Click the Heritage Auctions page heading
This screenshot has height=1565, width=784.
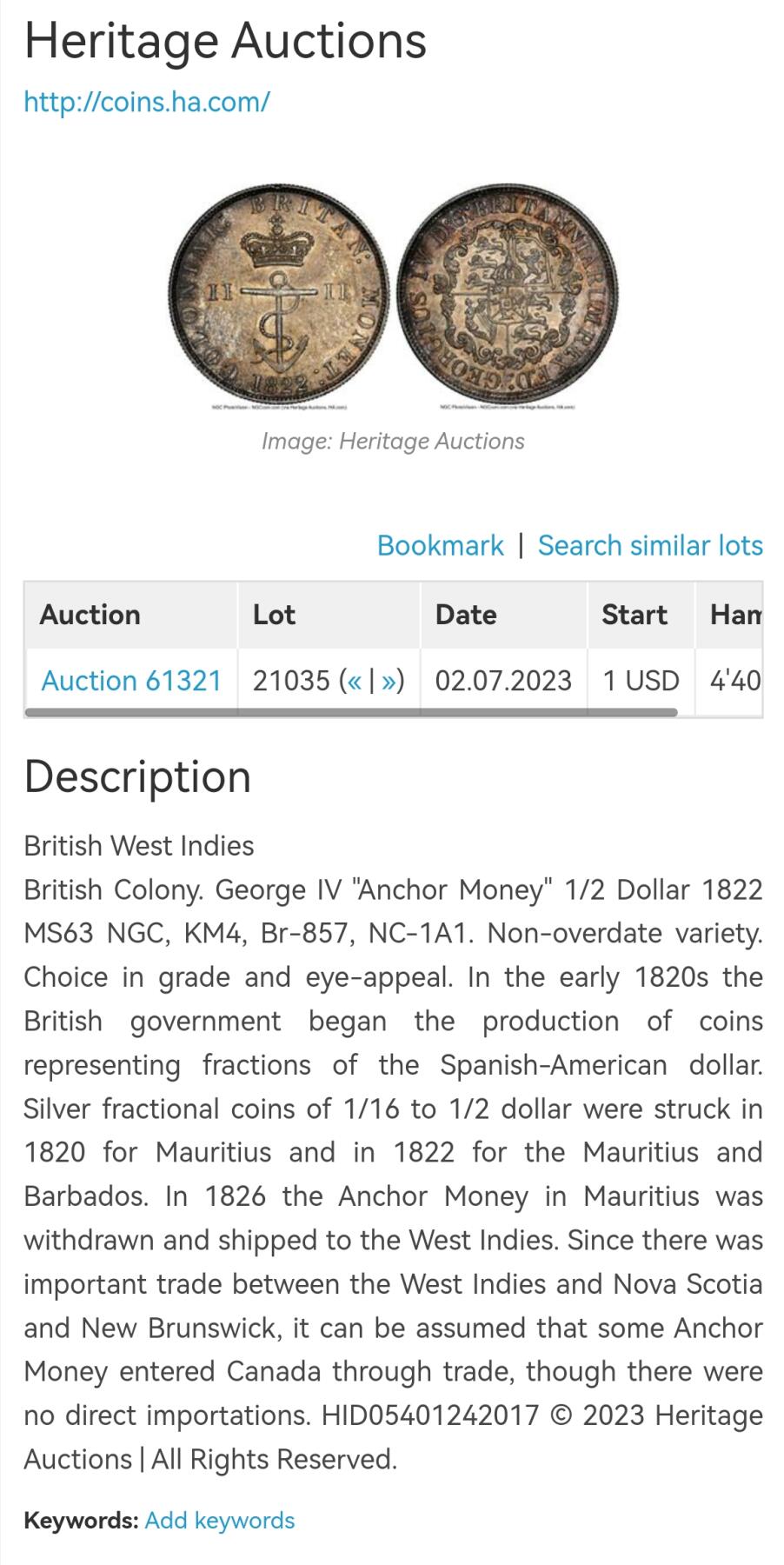click(227, 39)
